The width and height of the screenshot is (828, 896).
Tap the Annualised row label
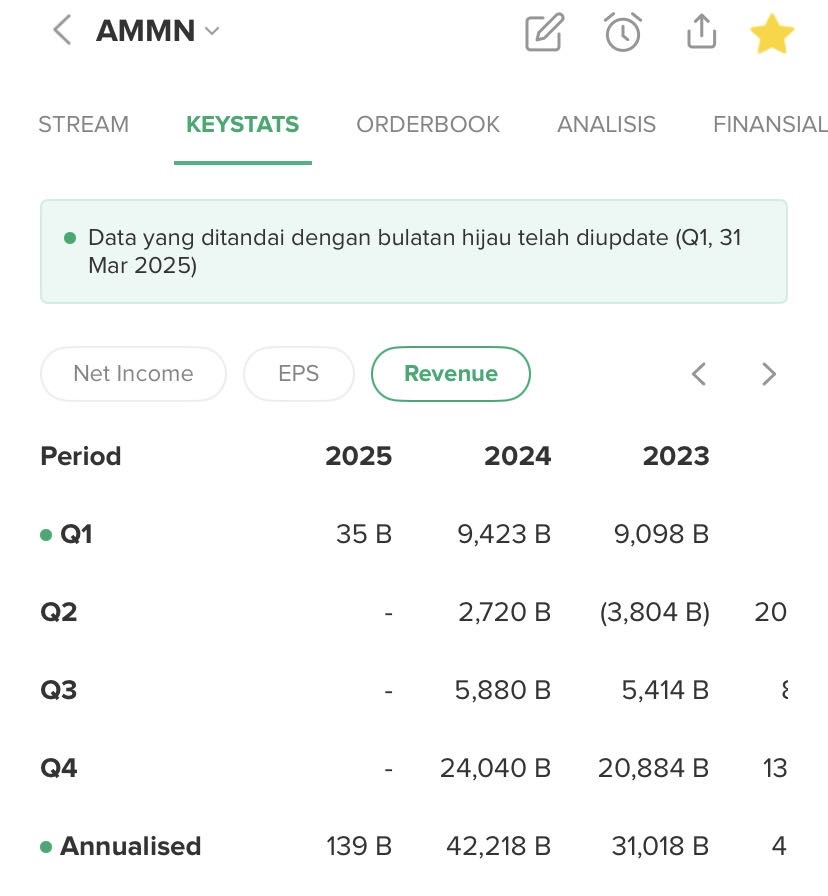(131, 846)
